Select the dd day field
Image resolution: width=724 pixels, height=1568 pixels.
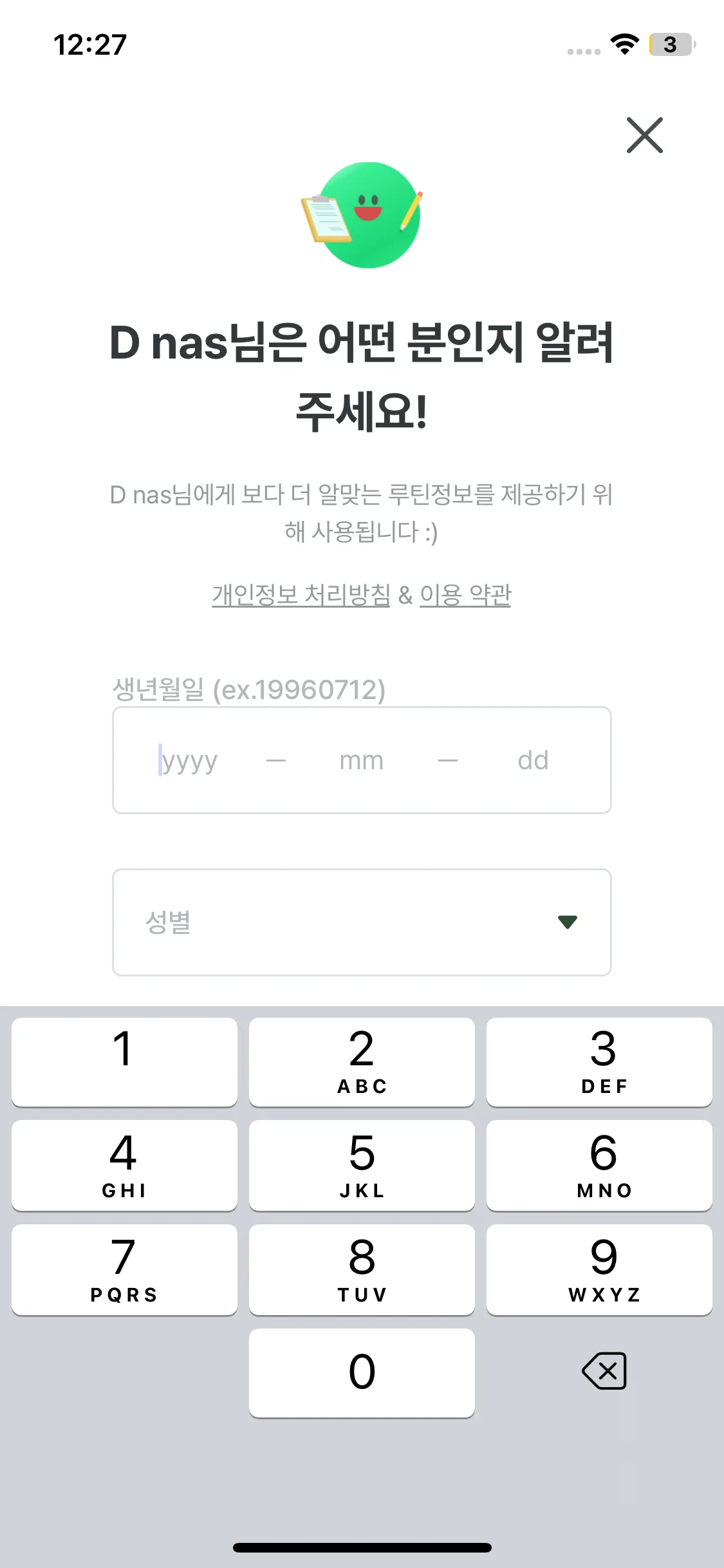(x=533, y=761)
